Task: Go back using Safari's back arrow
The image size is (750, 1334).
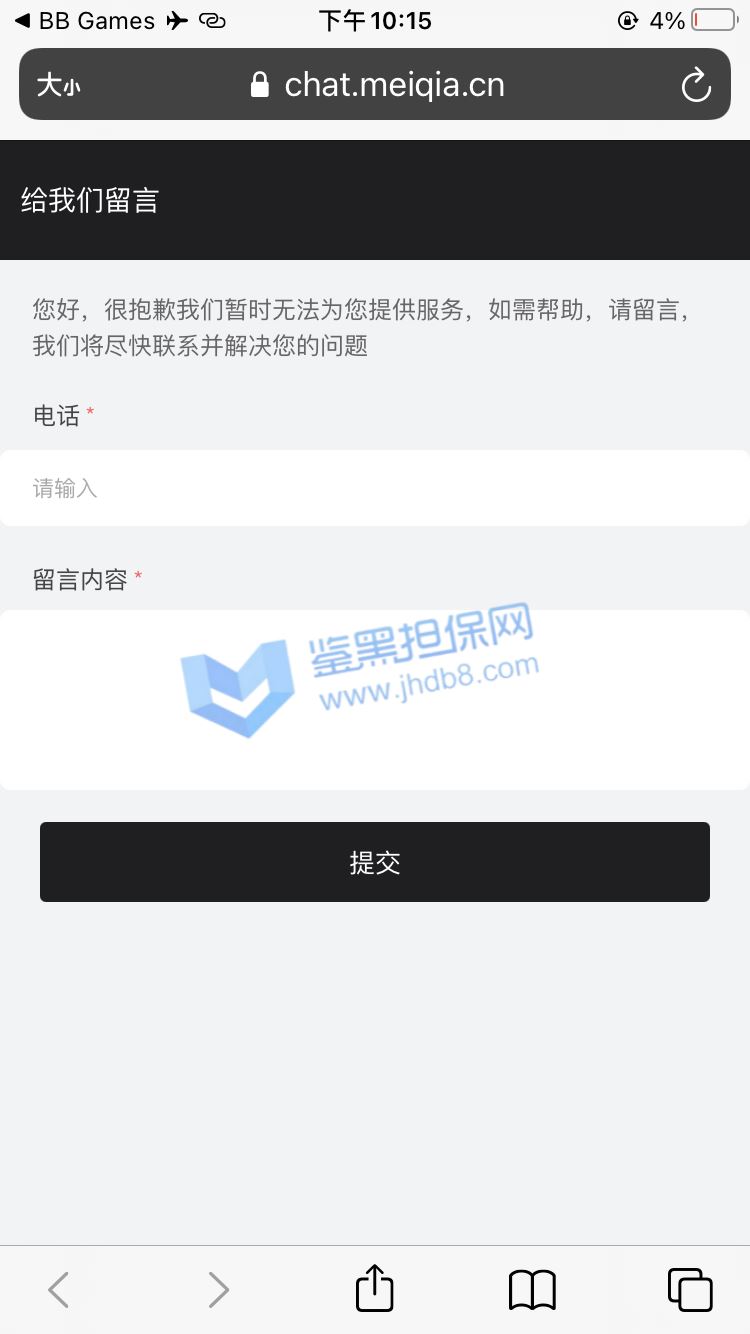Action: pyautogui.click(x=59, y=1290)
